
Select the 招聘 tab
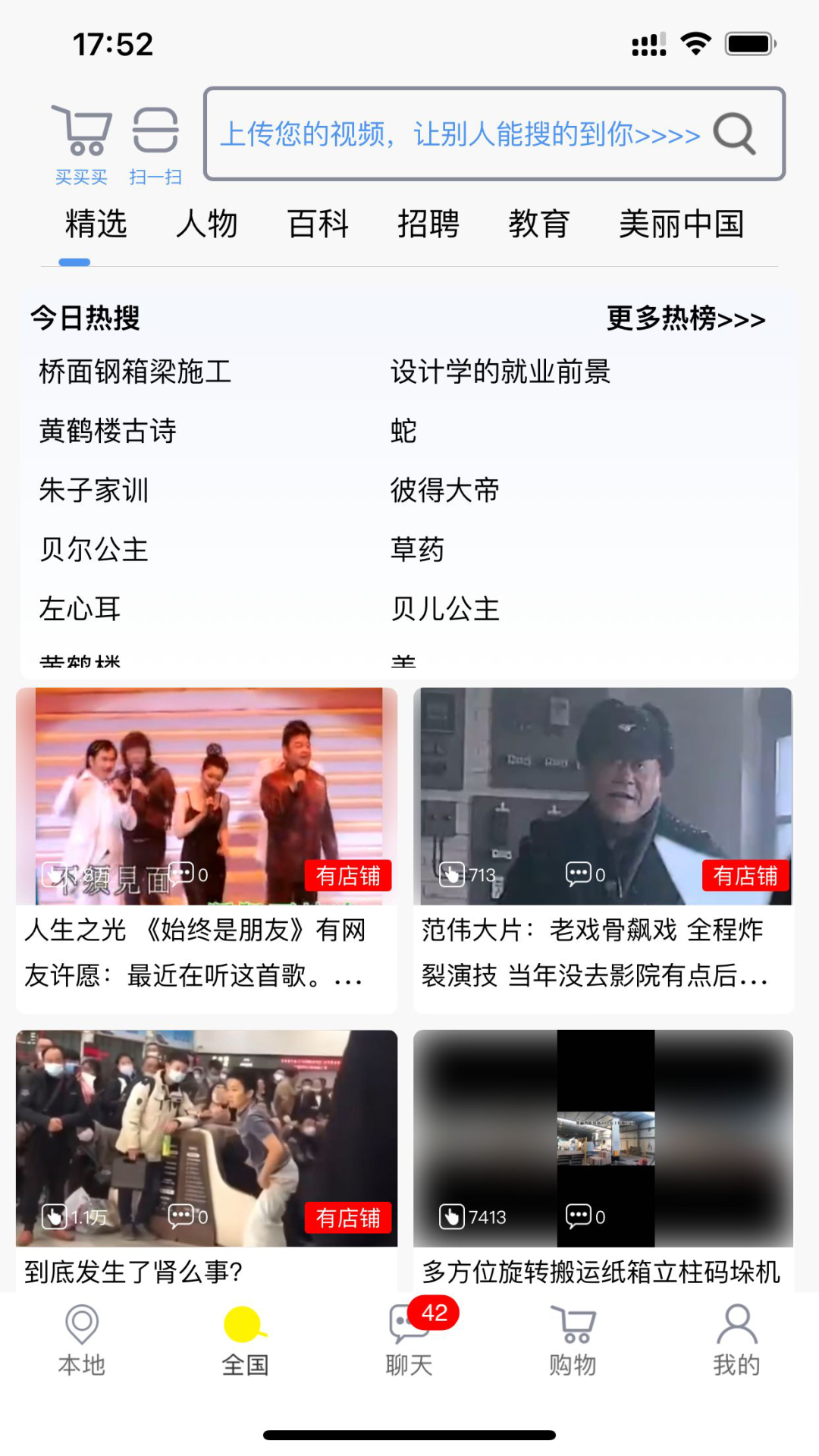(x=428, y=224)
